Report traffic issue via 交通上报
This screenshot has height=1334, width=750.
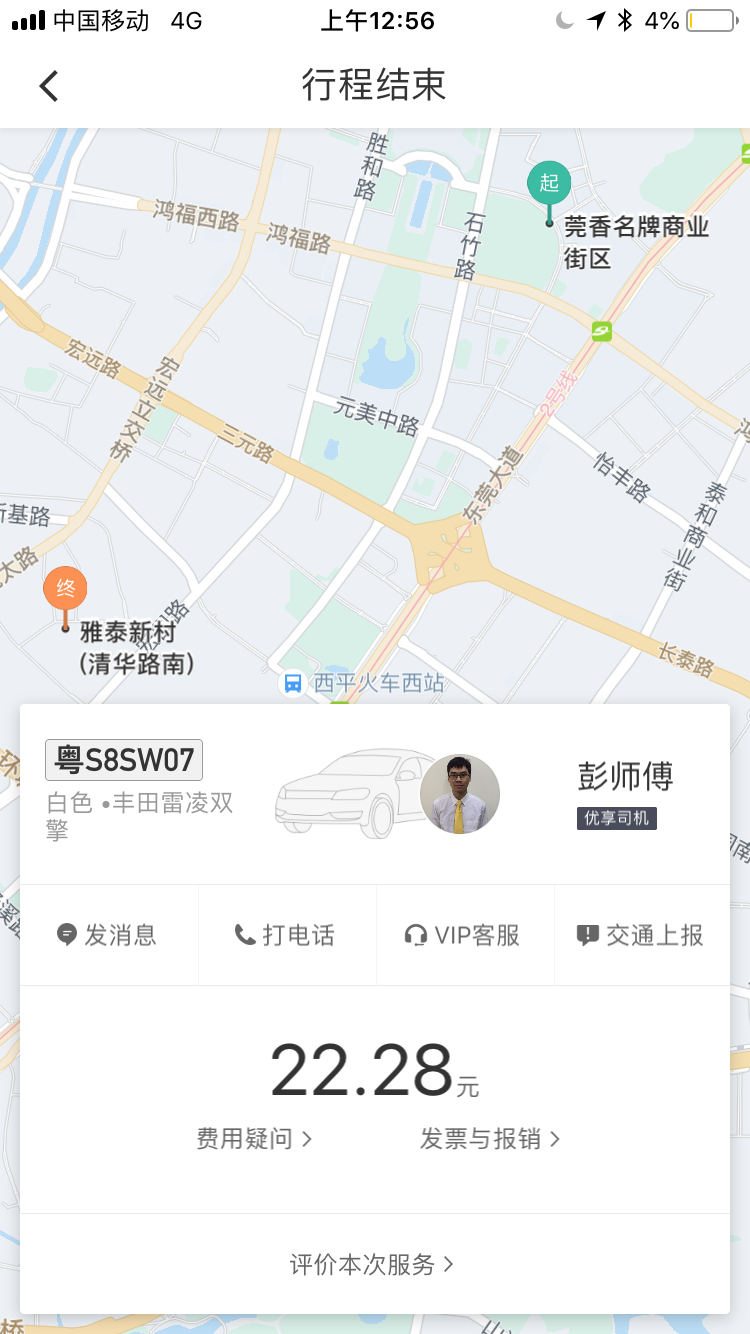click(641, 935)
